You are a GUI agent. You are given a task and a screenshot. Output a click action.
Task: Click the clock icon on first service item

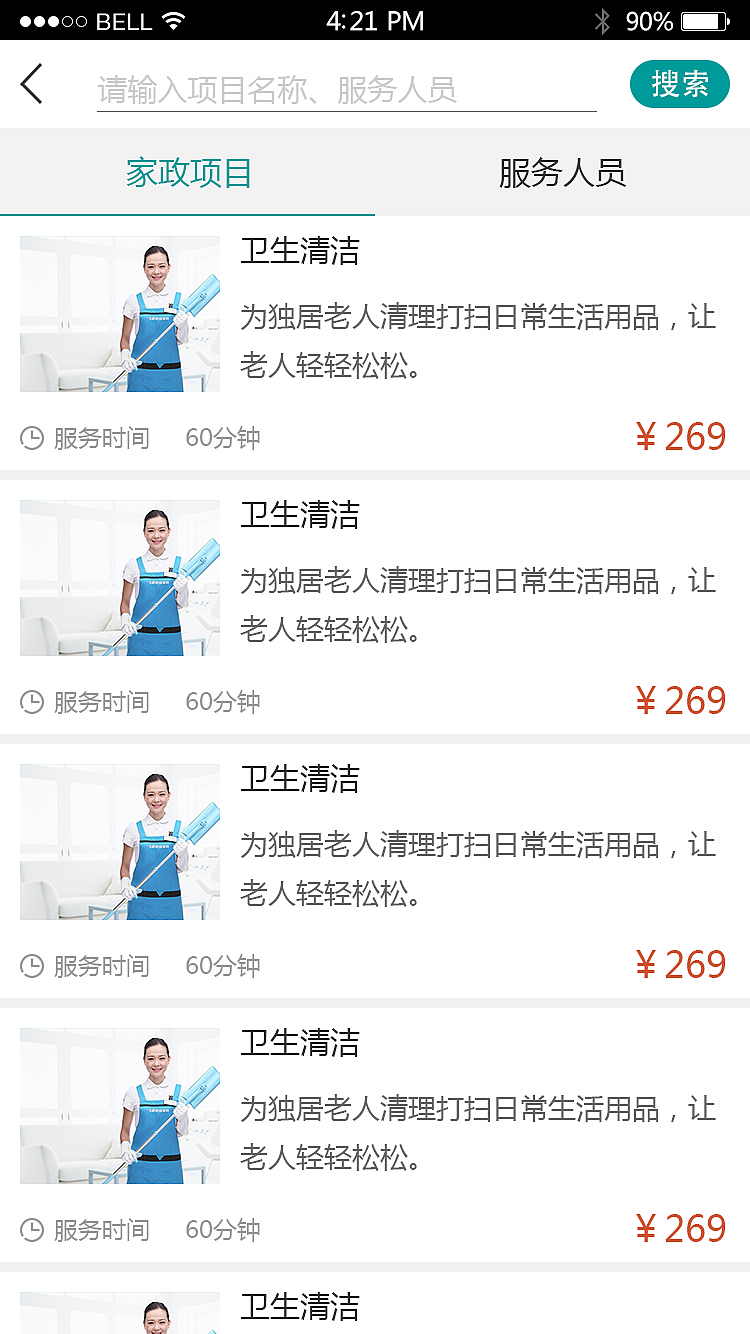[30, 437]
